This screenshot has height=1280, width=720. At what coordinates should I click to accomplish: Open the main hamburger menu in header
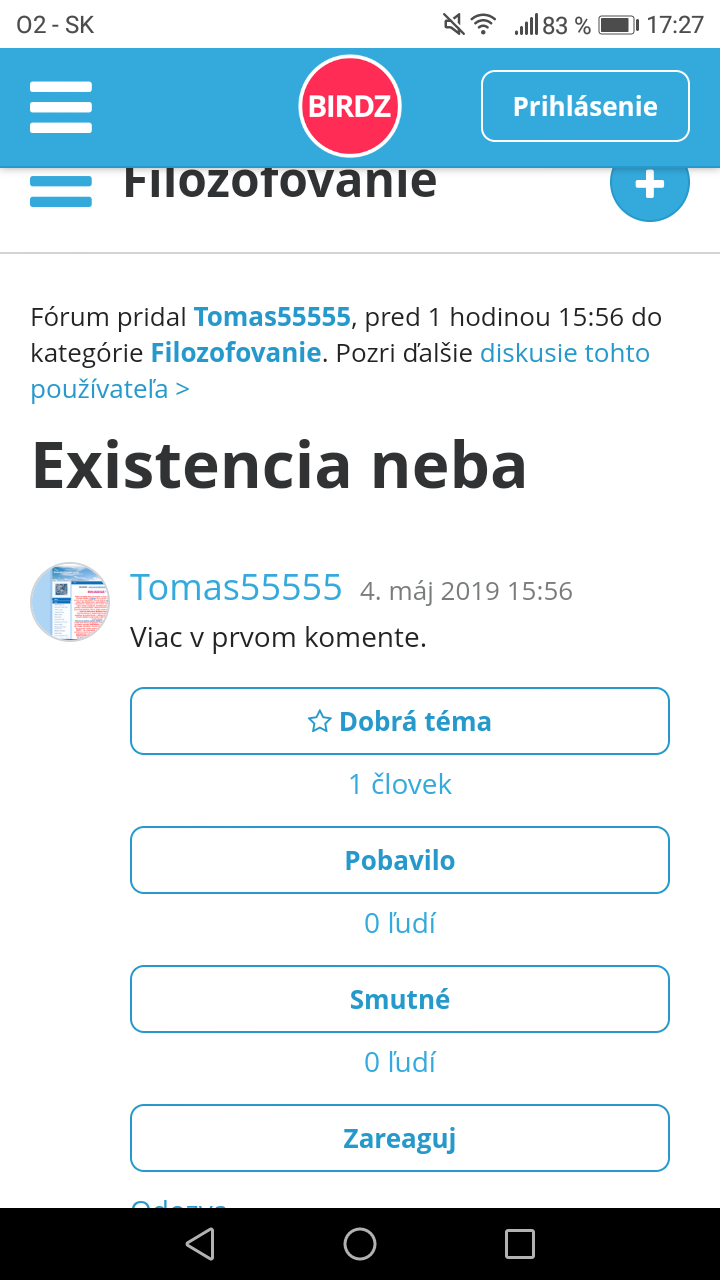pyautogui.click(x=61, y=106)
